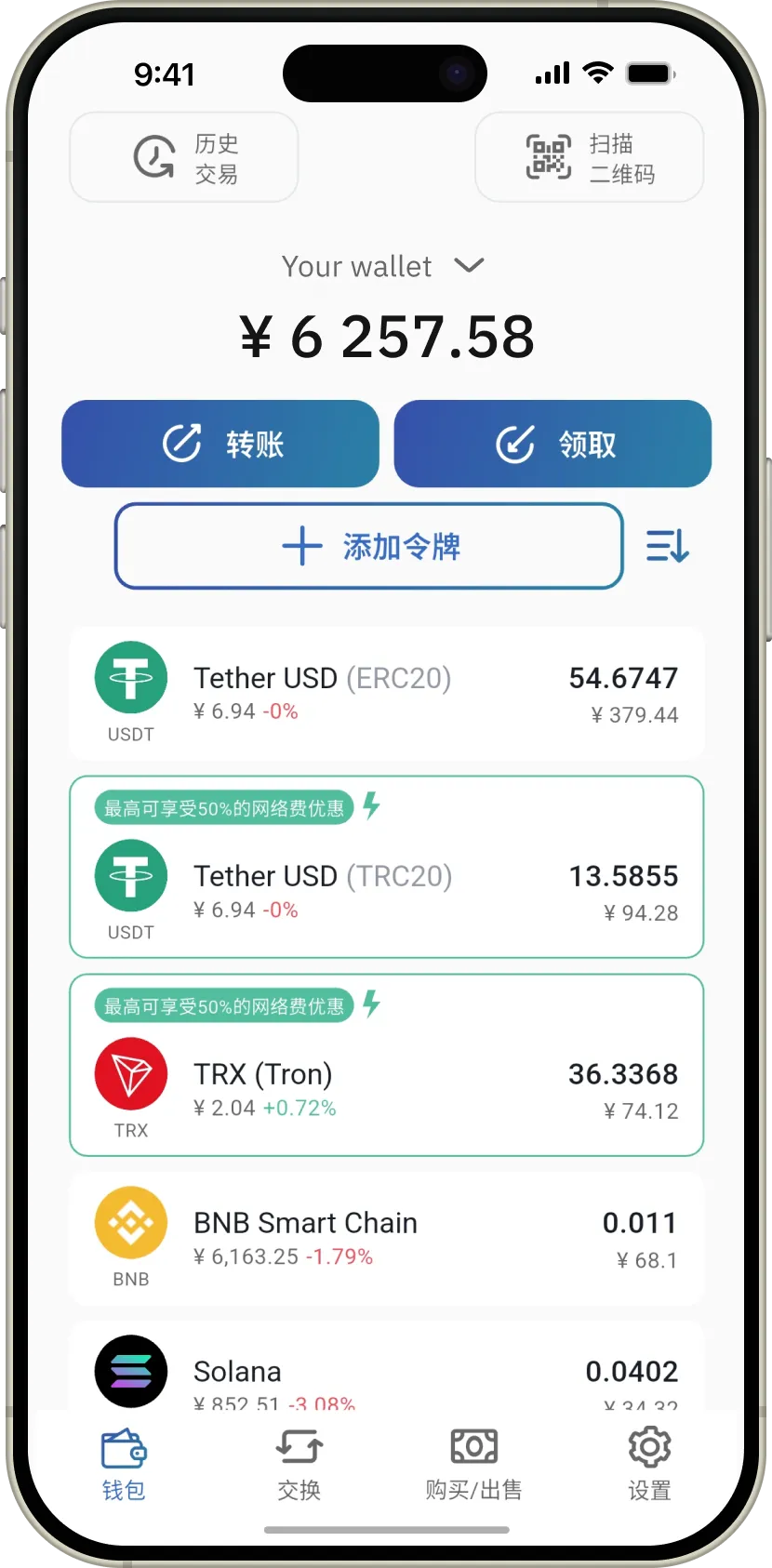
Task: Tap the yellow BNB Smart Chain icon
Action: [x=130, y=1222]
